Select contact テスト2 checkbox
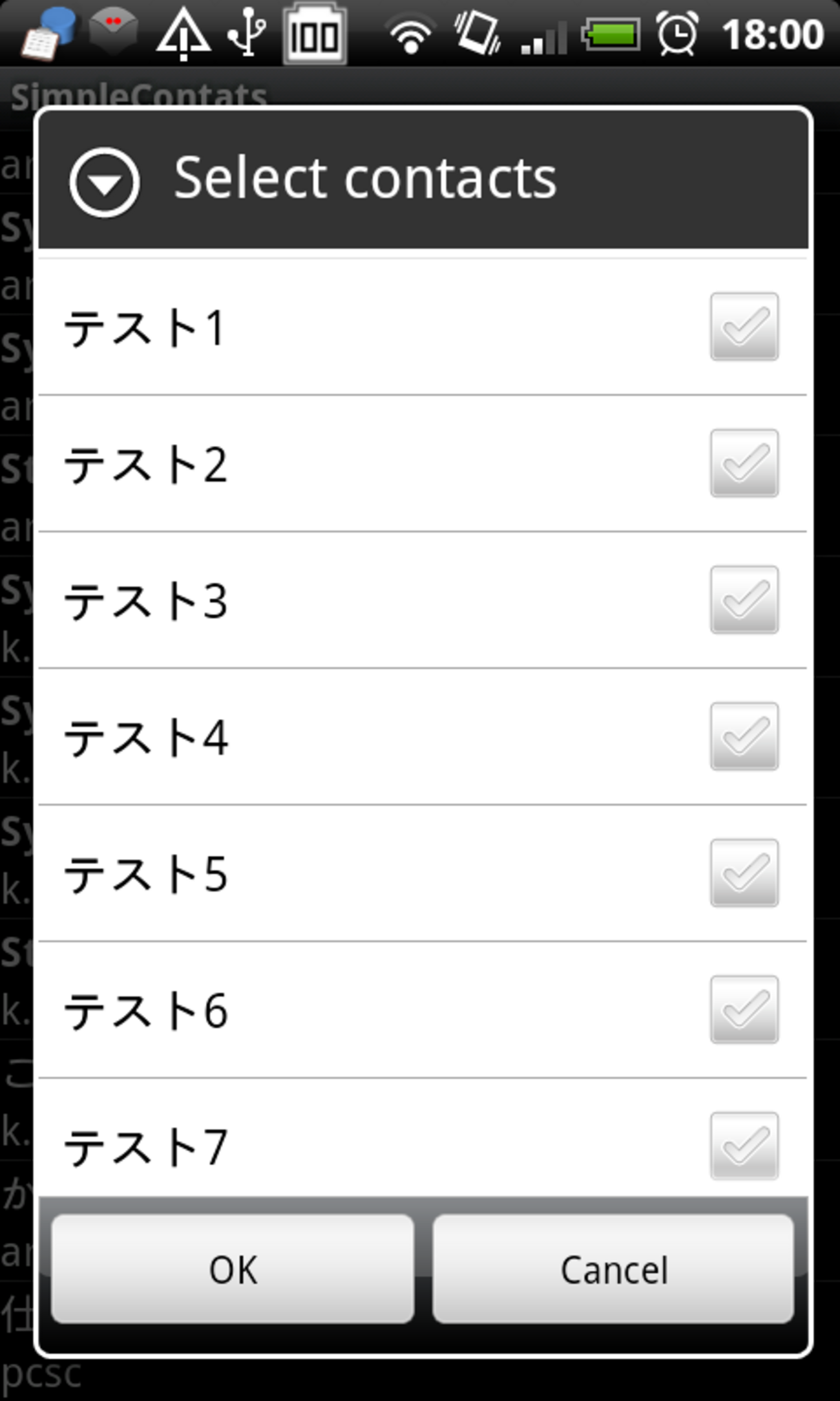This screenshot has width=840, height=1401. pos(744,463)
